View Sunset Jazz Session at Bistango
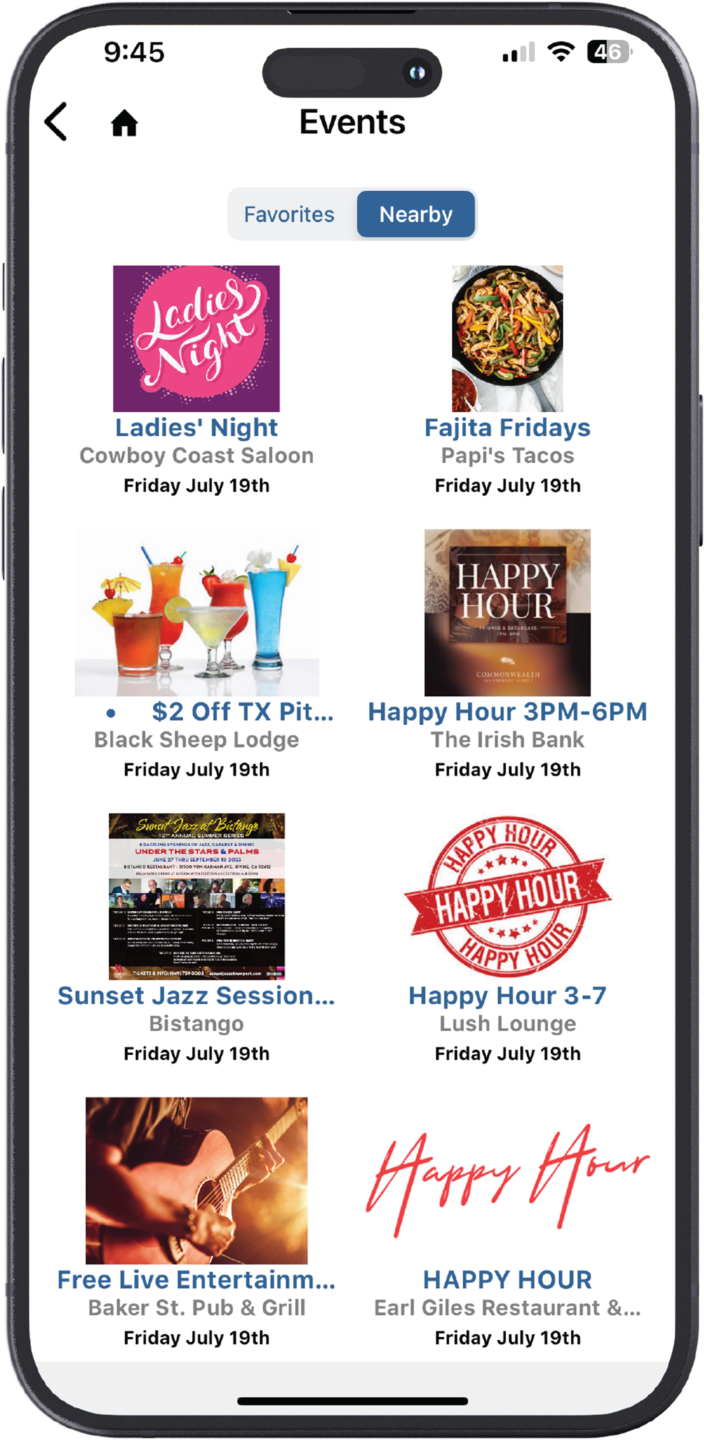 tap(196, 897)
